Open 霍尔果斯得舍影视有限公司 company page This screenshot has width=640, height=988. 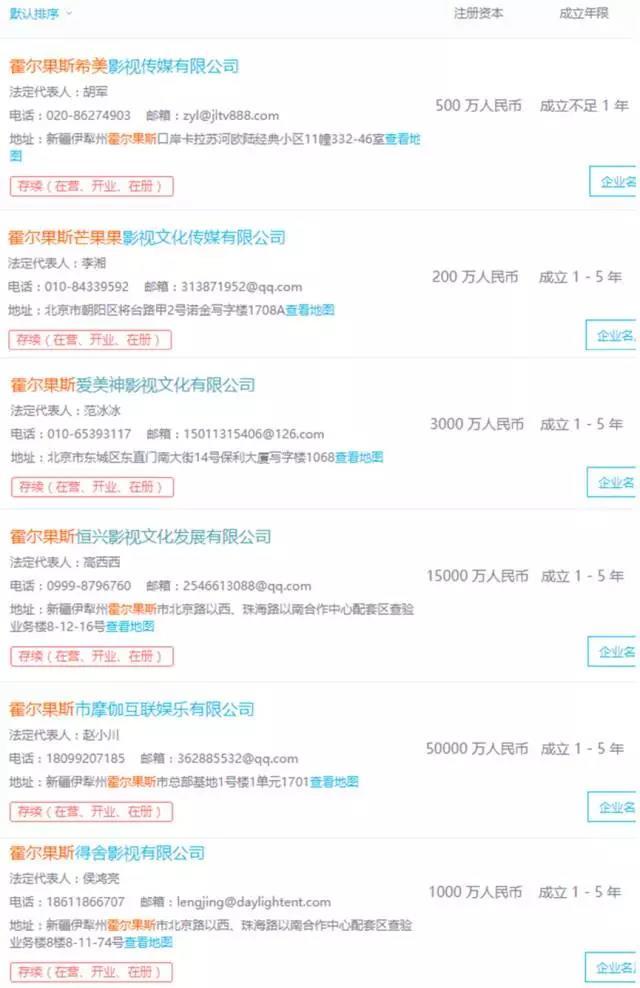coord(107,853)
